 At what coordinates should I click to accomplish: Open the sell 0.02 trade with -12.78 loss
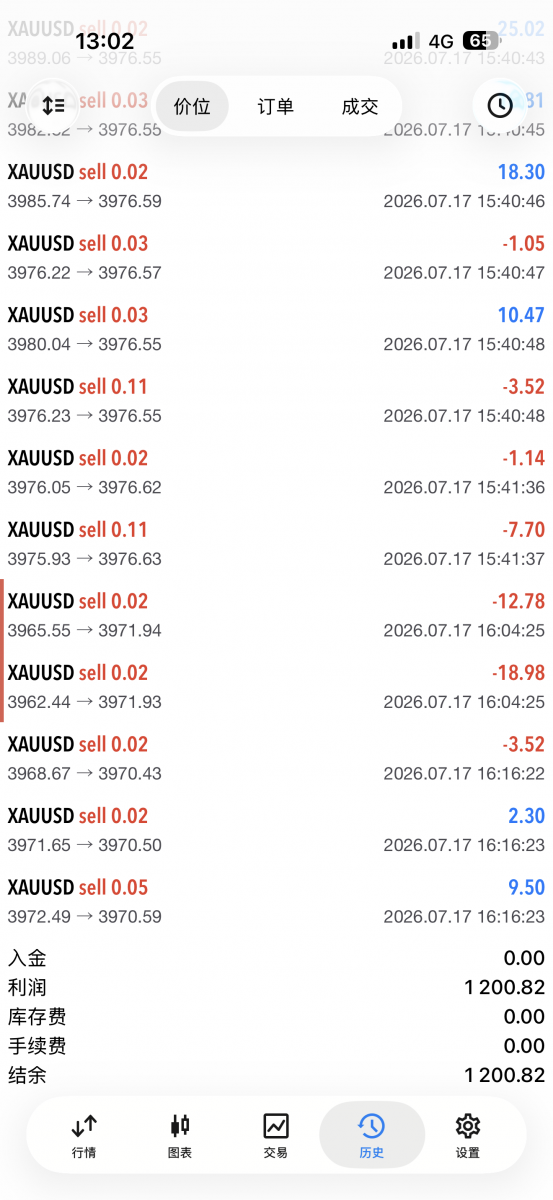point(276,615)
